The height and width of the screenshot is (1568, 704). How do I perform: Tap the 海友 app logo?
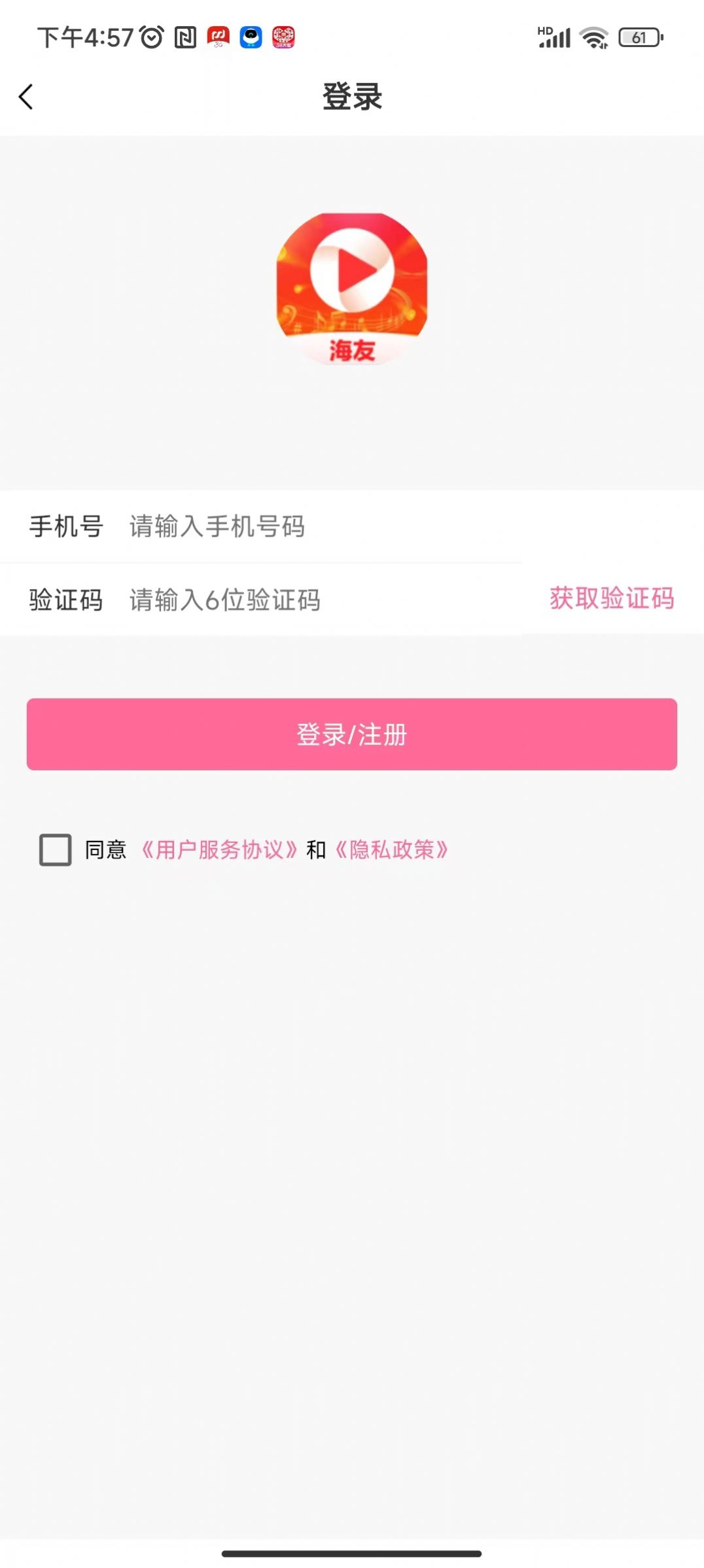pyautogui.click(x=352, y=288)
